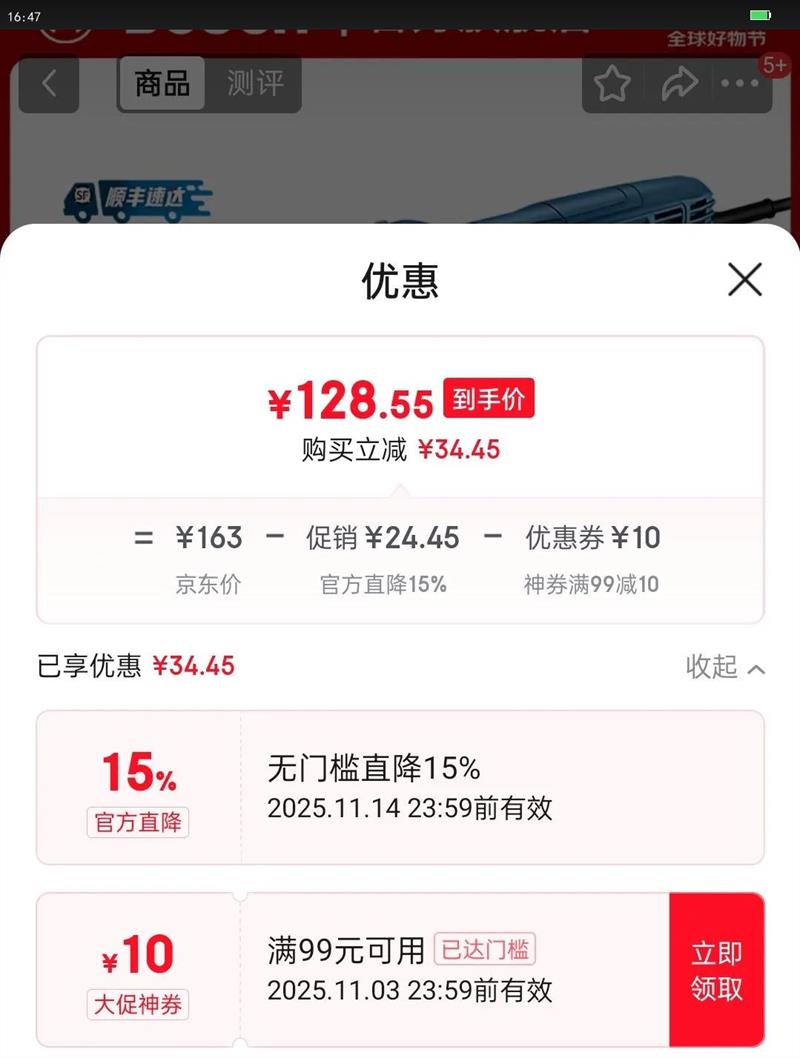Screen dimensions: 800x1058
Task: Close the 优惠 discount panel
Action: coord(745,279)
